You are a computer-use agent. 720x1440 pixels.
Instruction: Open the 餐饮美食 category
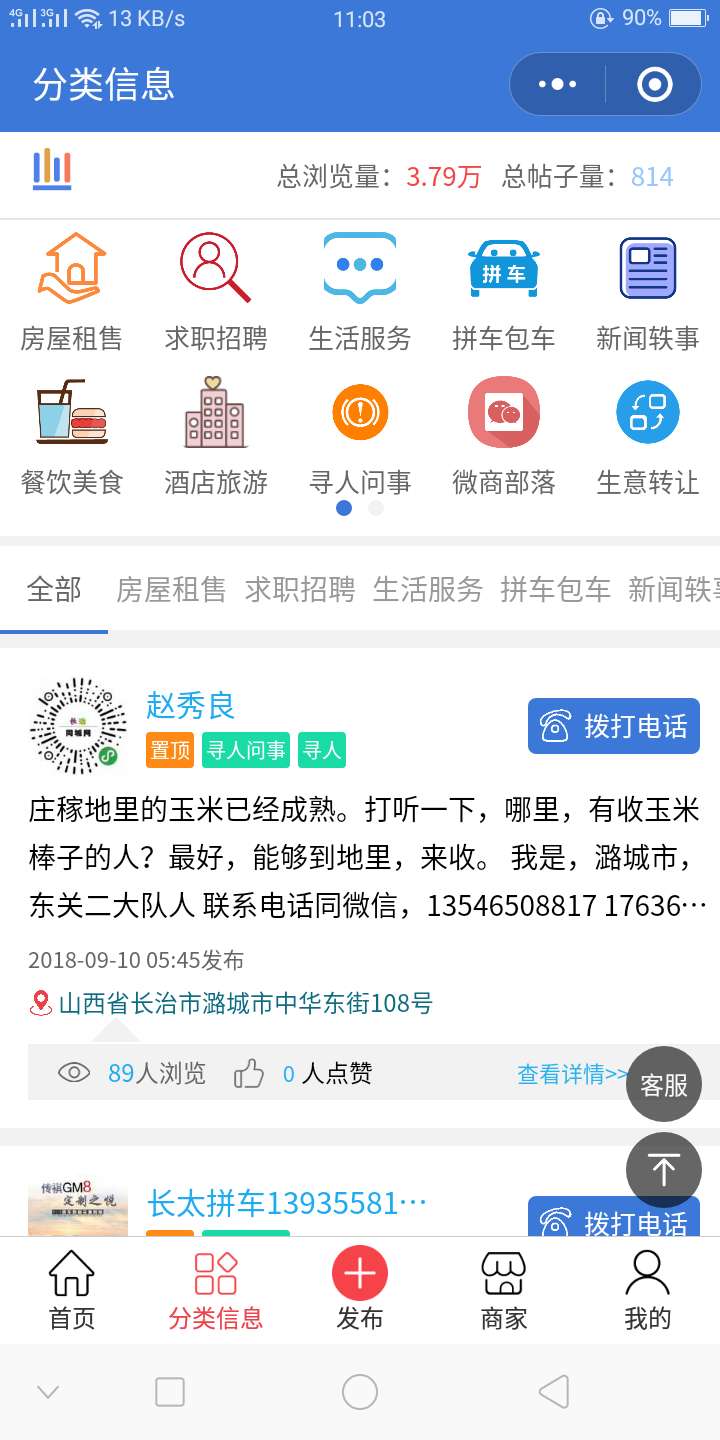tap(71, 437)
